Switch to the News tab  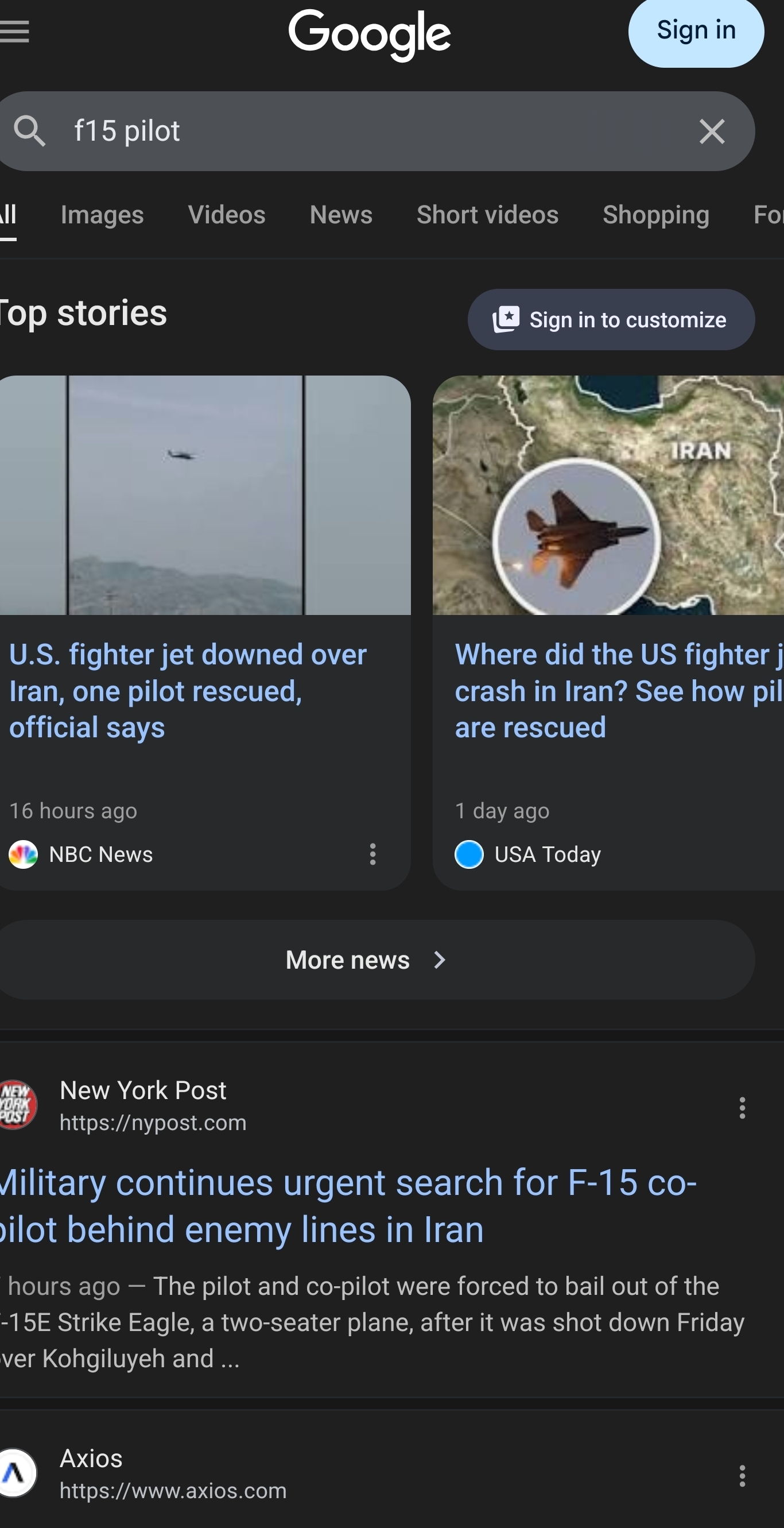pos(341,215)
